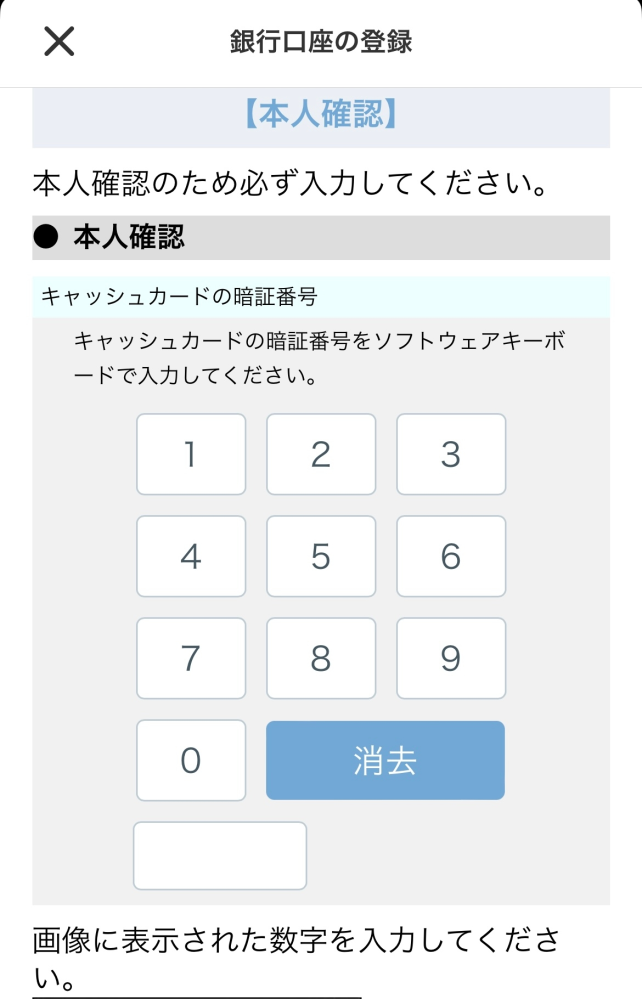Screen dimensions: 642x999
Task: Enter digit 8 on the software keyboard
Action: tap(321, 659)
